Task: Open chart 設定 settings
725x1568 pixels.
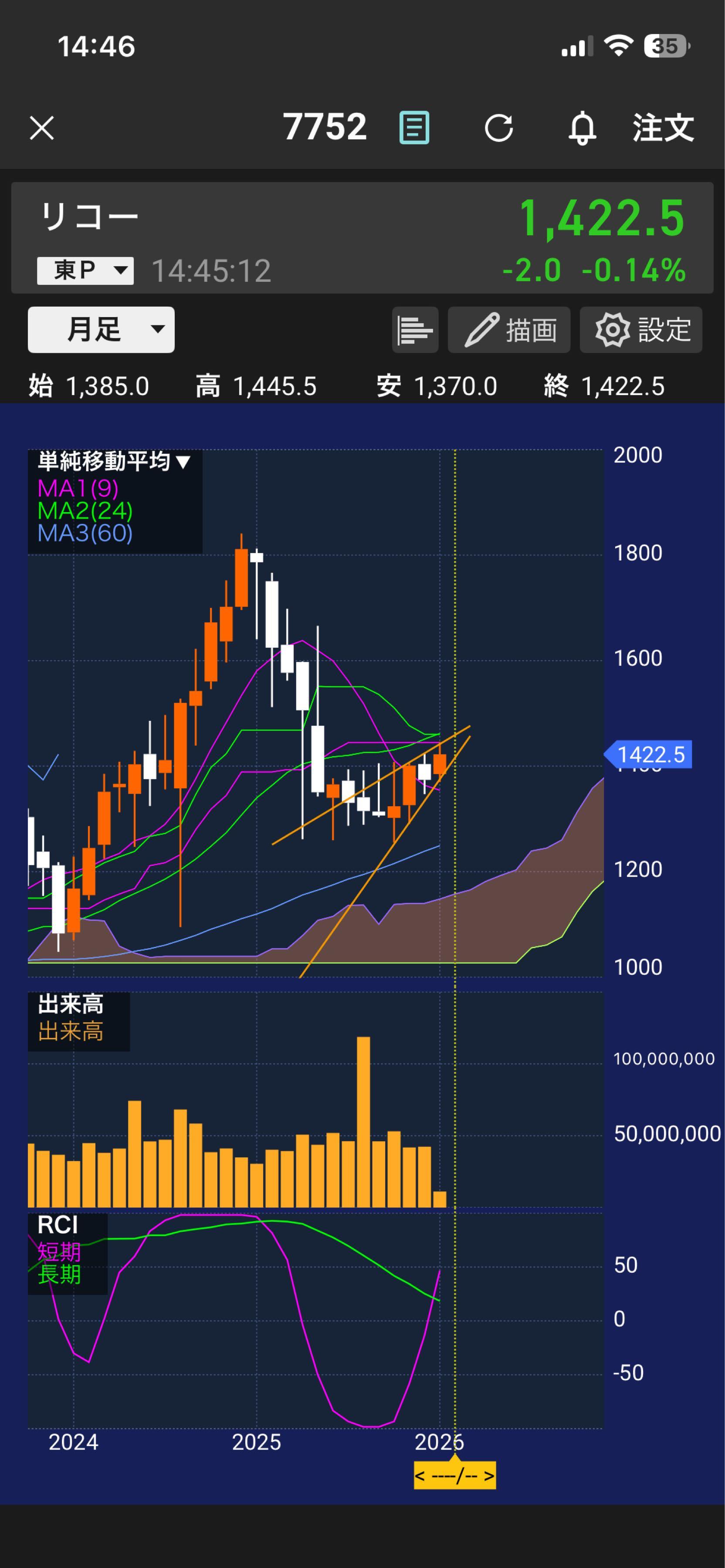Action: tap(641, 330)
